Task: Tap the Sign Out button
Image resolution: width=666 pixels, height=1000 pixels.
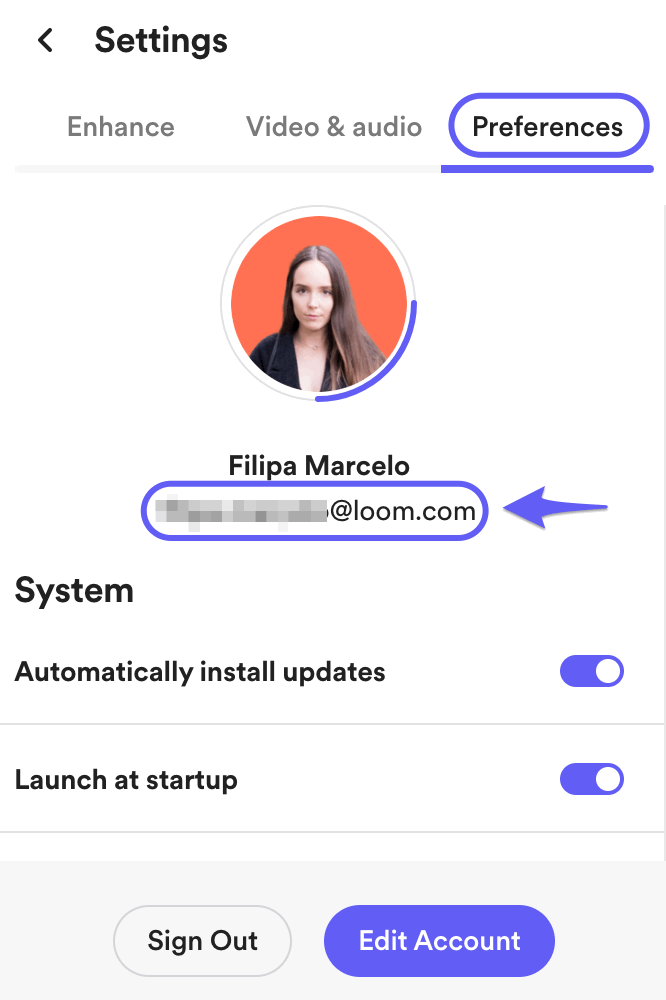Action: [203, 941]
